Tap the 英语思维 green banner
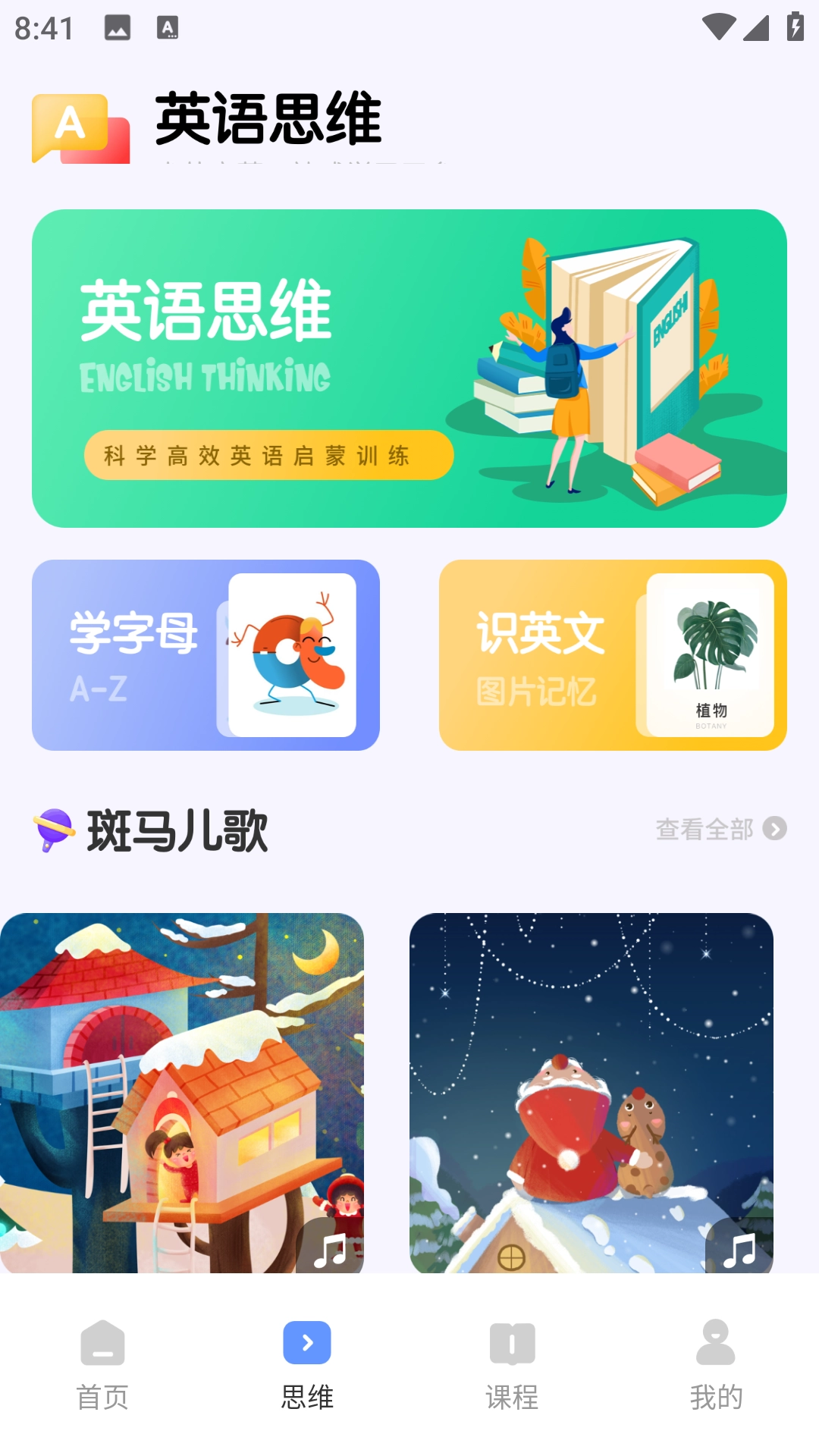The image size is (819, 1456). [409, 368]
